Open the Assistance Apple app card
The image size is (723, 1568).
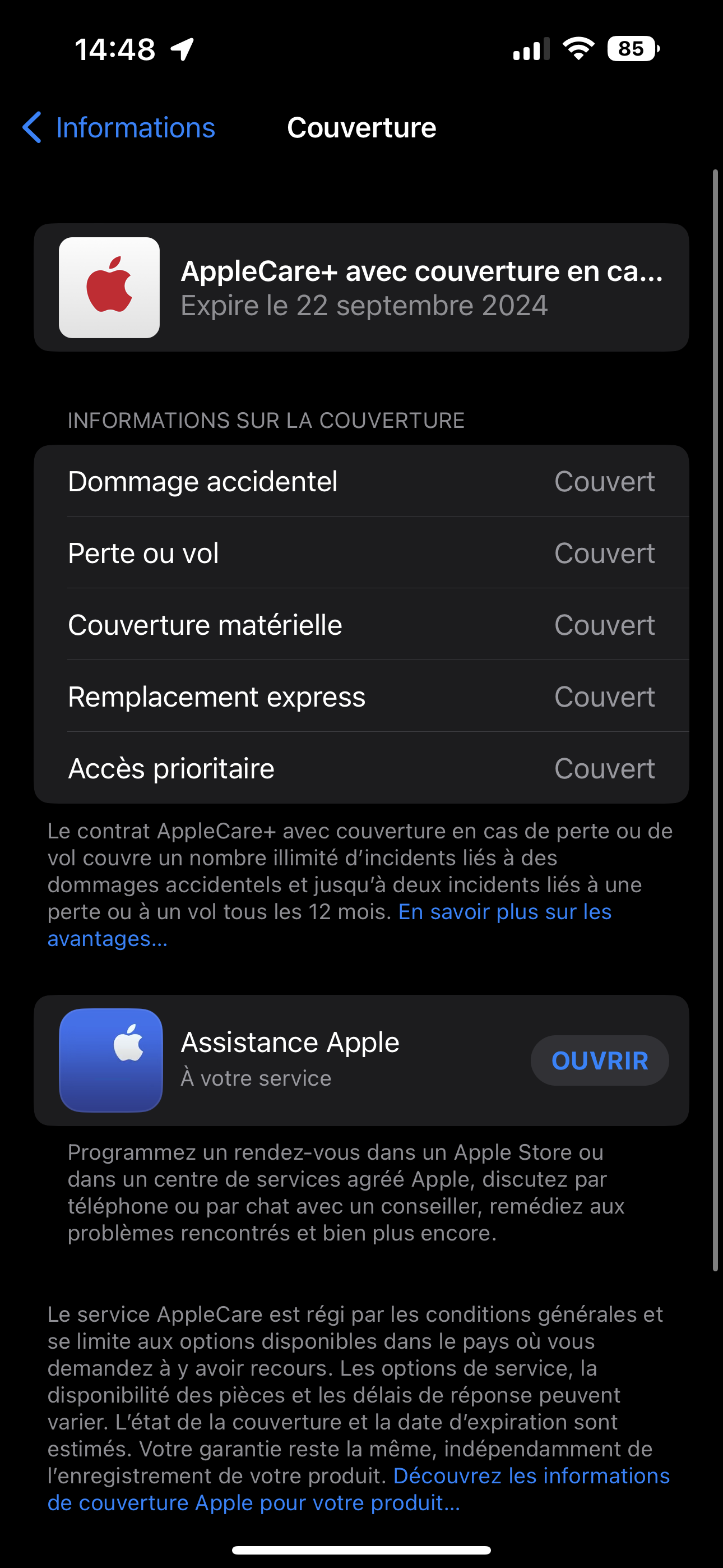(290, 1059)
